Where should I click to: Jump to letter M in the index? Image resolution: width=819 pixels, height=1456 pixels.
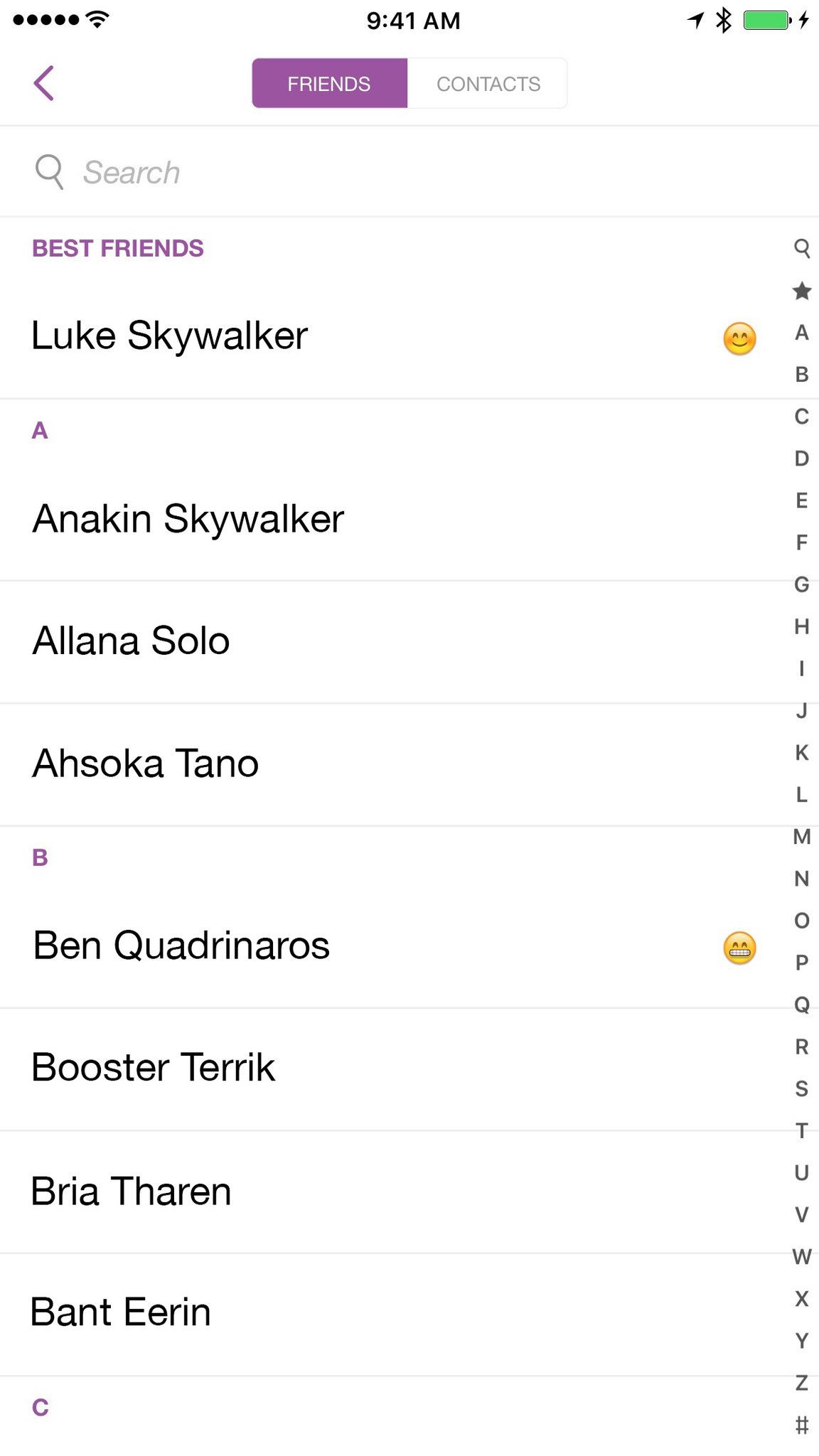pyautogui.click(x=802, y=837)
